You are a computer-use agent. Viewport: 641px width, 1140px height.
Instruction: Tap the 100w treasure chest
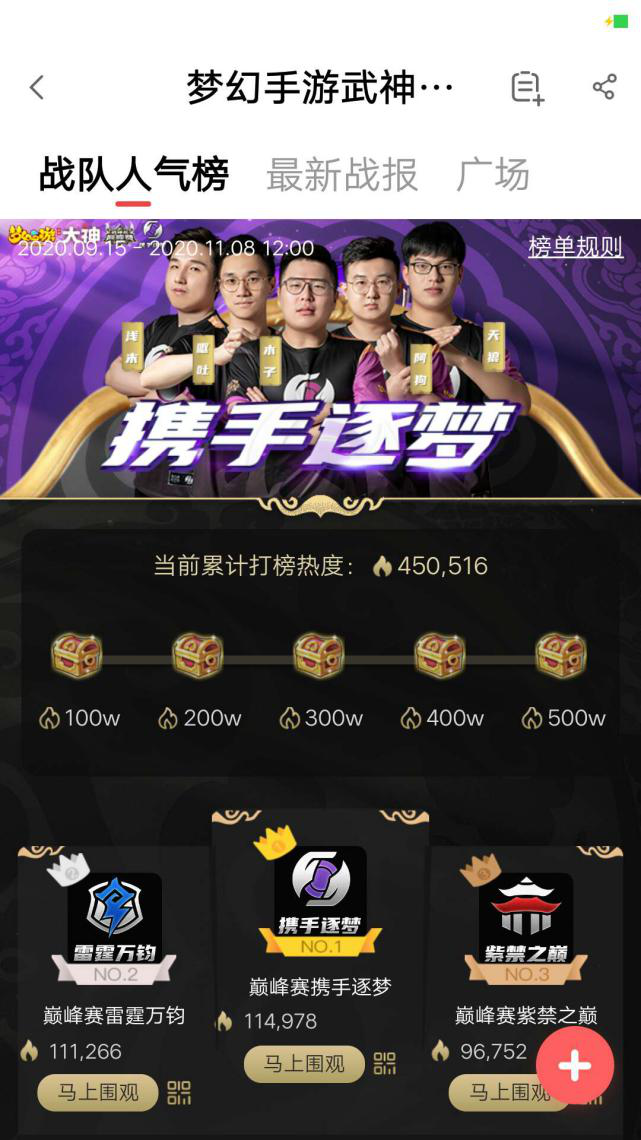(x=77, y=656)
